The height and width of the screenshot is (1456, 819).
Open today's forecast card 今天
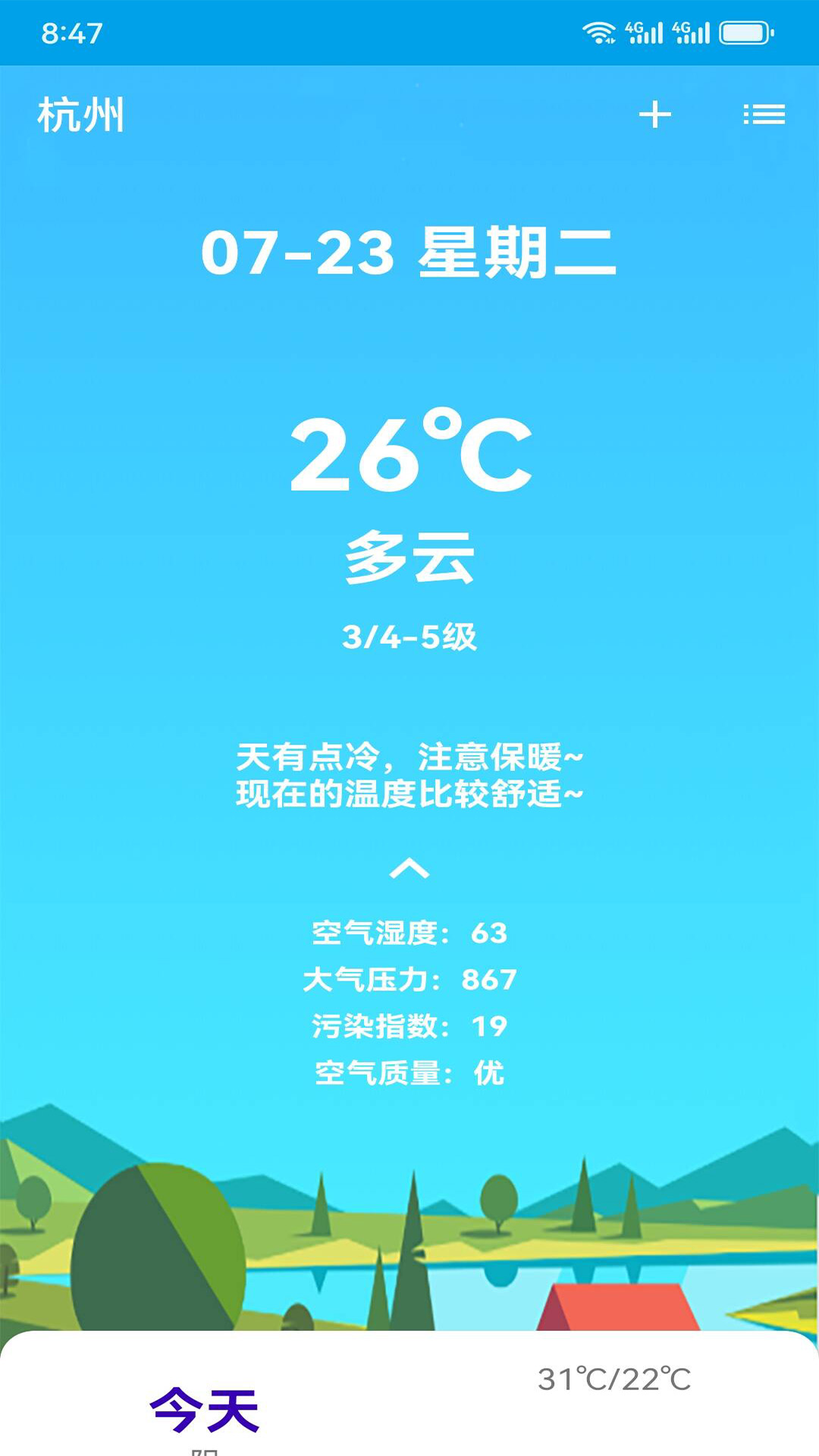[x=205, y=1409]
